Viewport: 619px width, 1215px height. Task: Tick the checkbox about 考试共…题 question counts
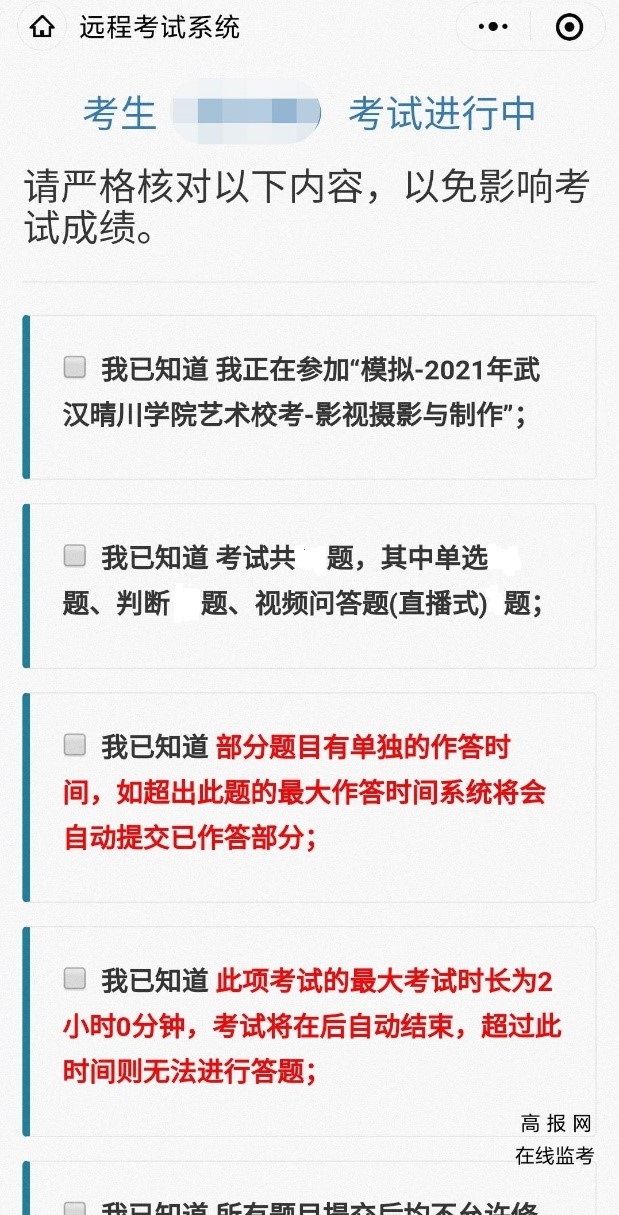point(75,555)
